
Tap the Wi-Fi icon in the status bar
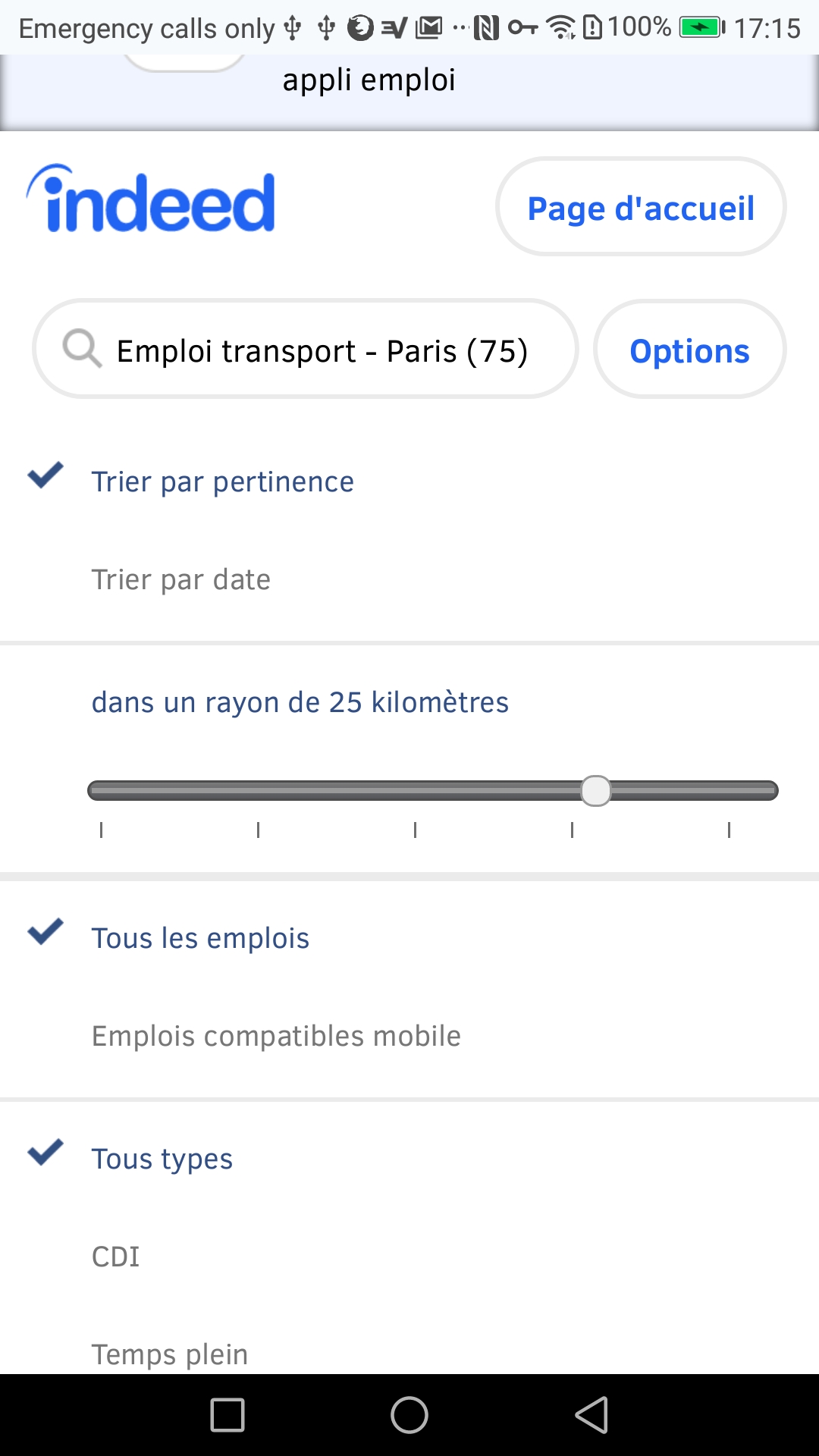(x=560, y=28)
